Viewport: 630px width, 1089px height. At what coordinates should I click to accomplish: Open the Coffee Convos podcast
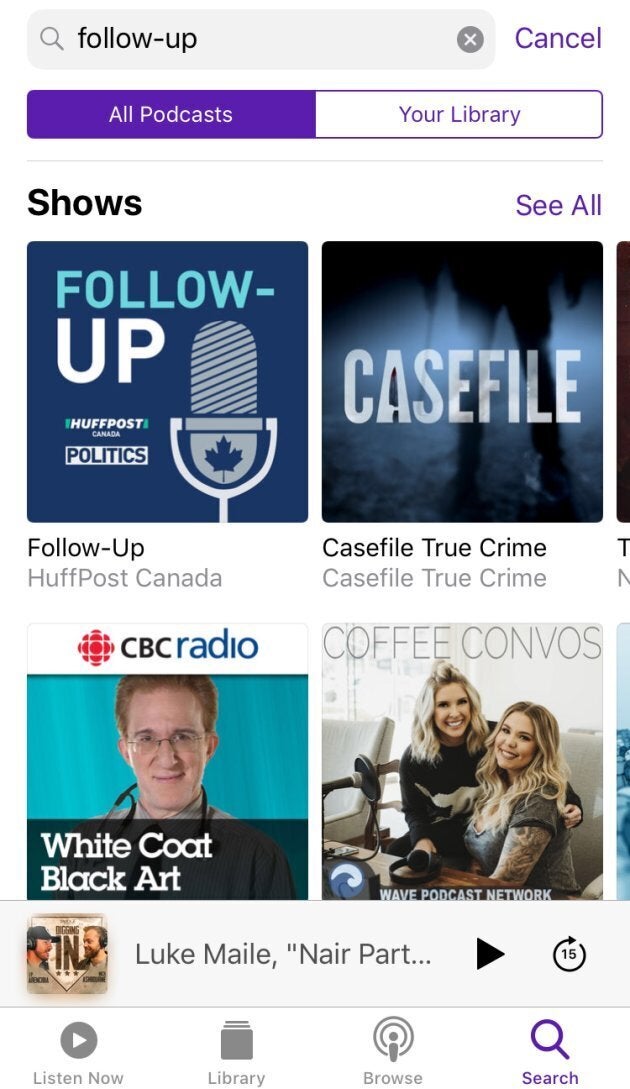pyautogui.click(x=462, y=762)
